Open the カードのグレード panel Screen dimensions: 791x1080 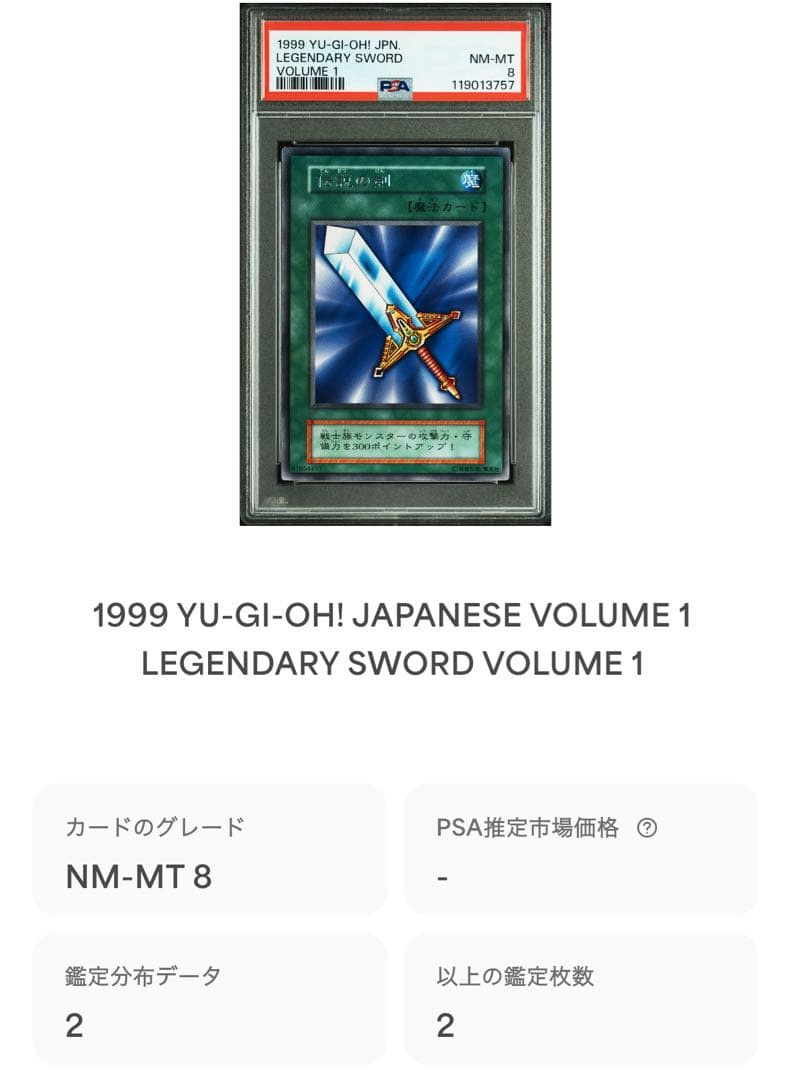pyautogui.click(x=210, y=848)
